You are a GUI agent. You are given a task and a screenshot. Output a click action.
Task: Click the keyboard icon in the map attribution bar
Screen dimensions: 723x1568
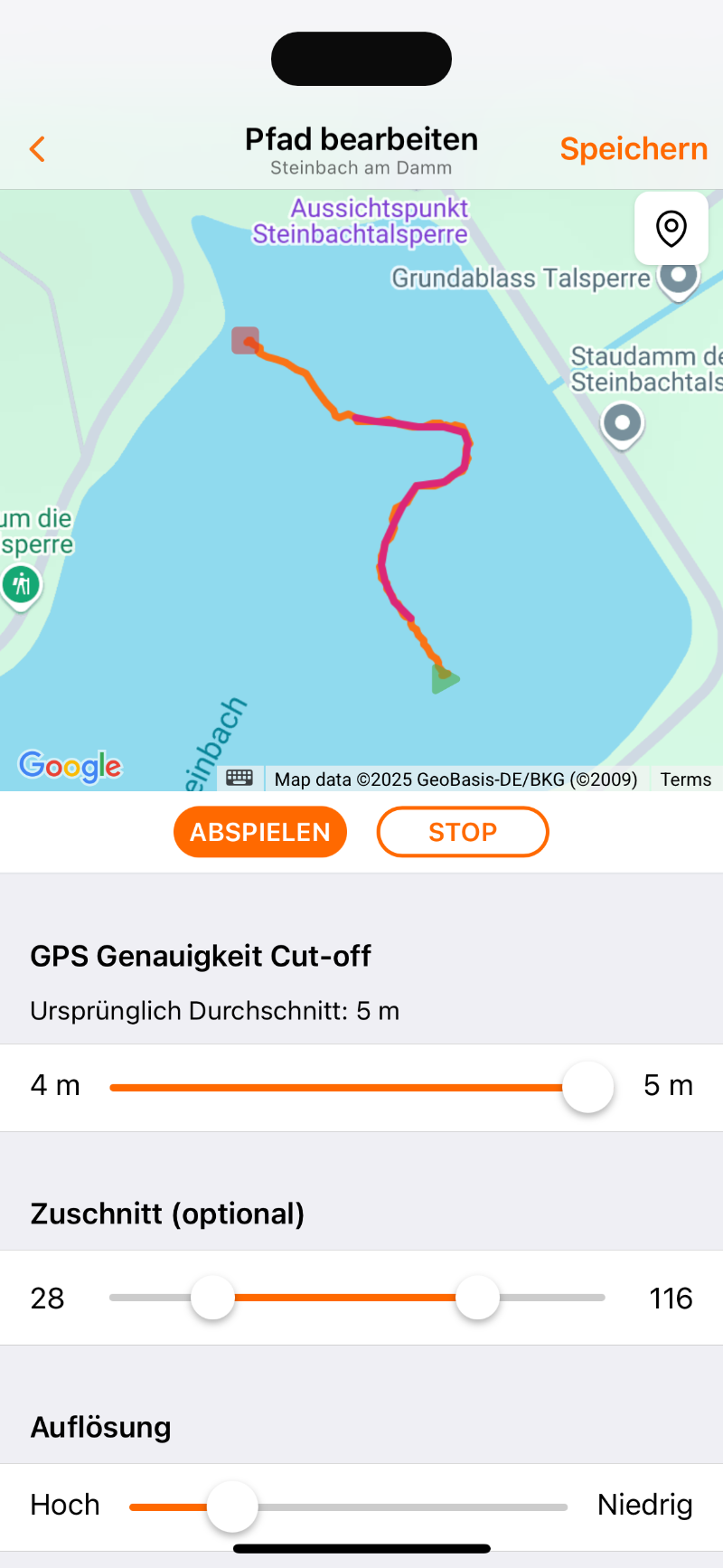pyautogui.click(x=239, y=778)
